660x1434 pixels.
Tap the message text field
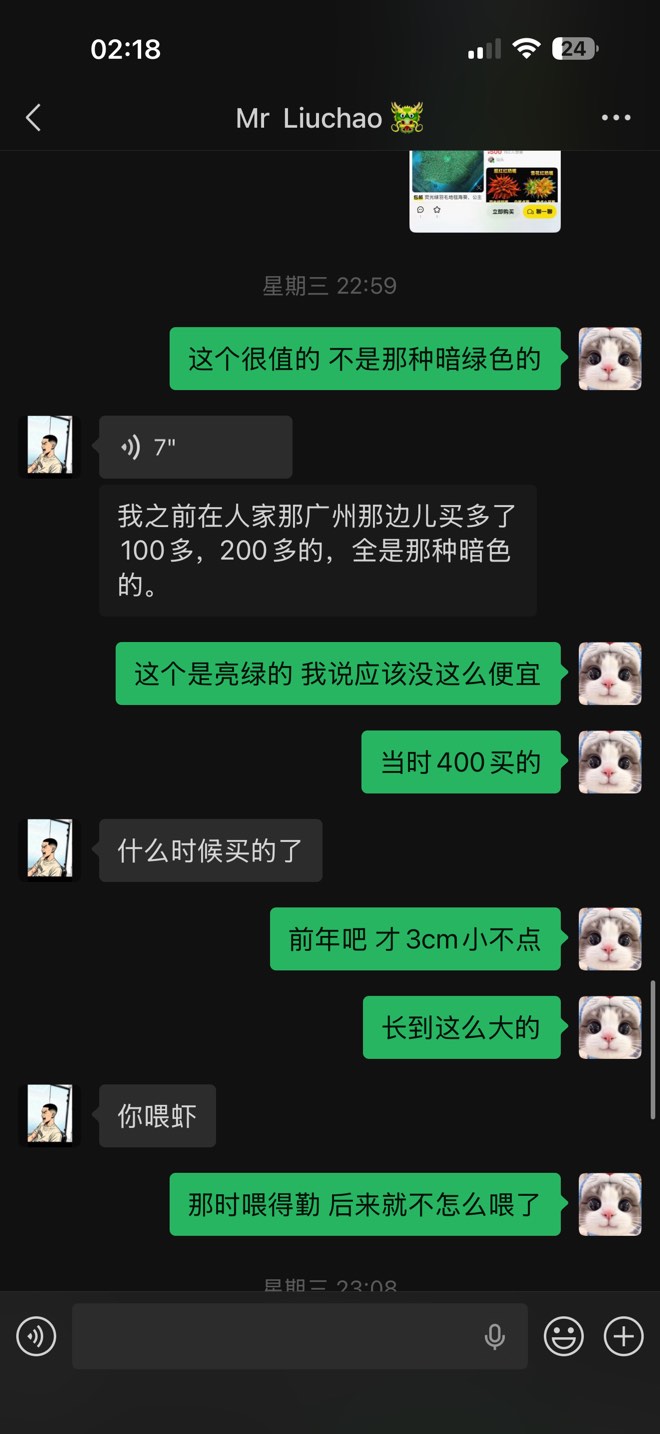[x=270, y=1336]
